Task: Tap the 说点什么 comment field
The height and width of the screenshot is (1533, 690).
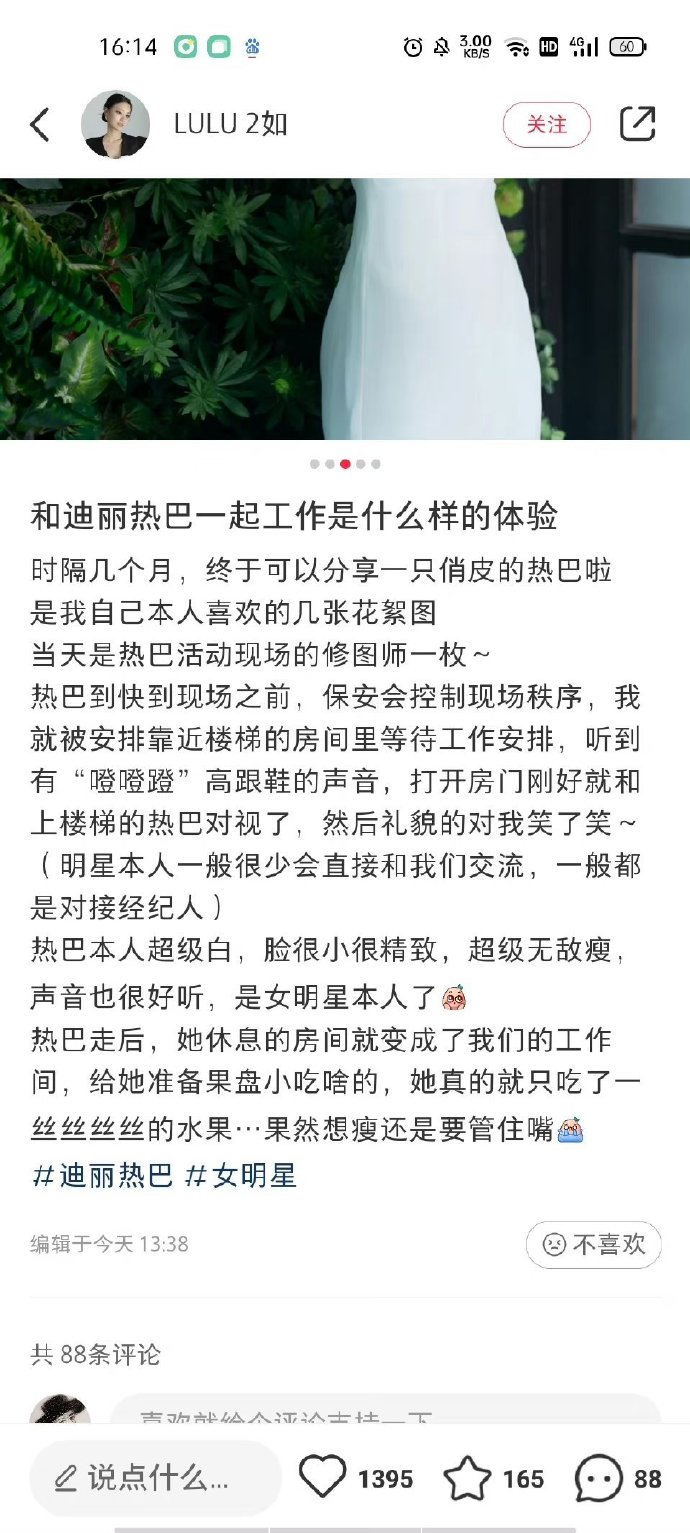Action: (x=155, y=1478)
